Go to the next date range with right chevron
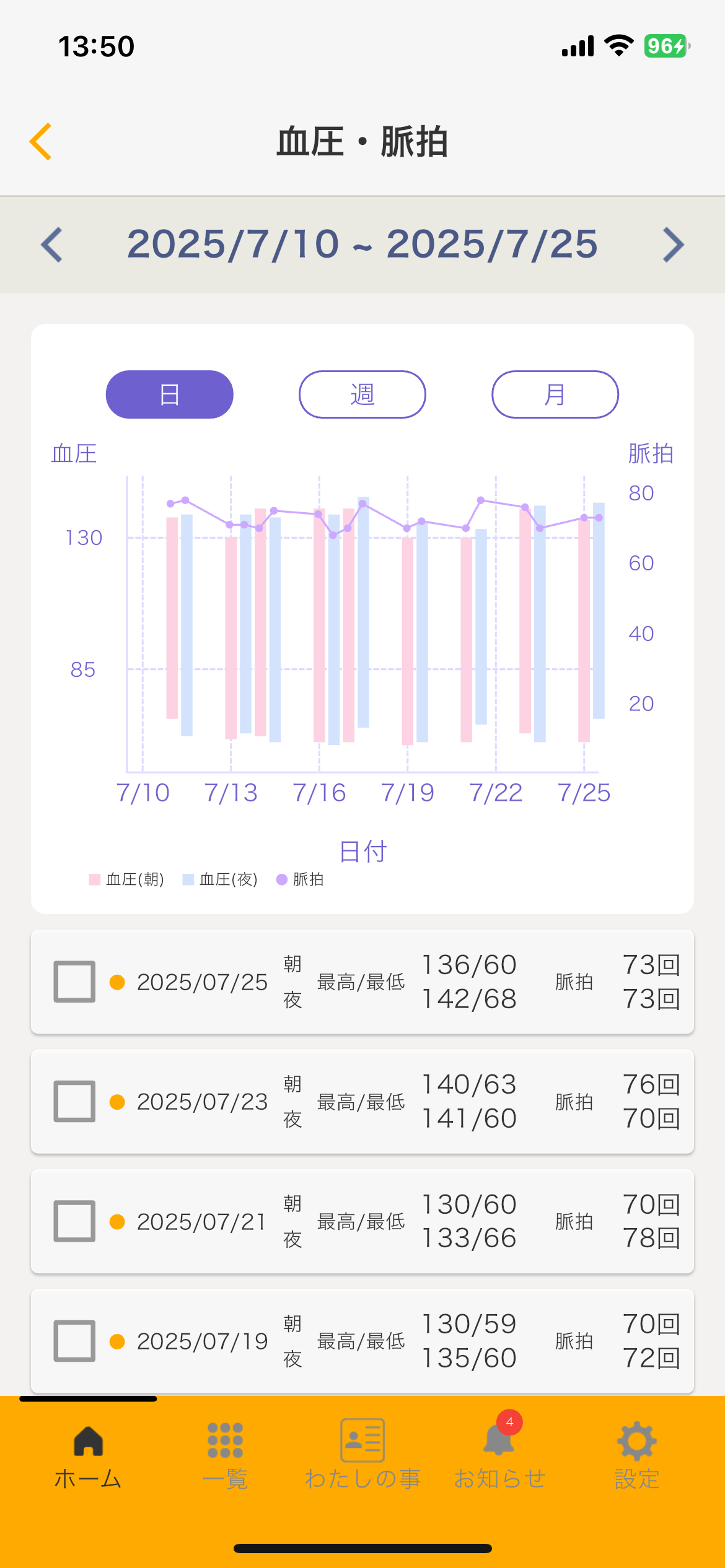Screen dimensions: 725x1568 tap(673, 245)
